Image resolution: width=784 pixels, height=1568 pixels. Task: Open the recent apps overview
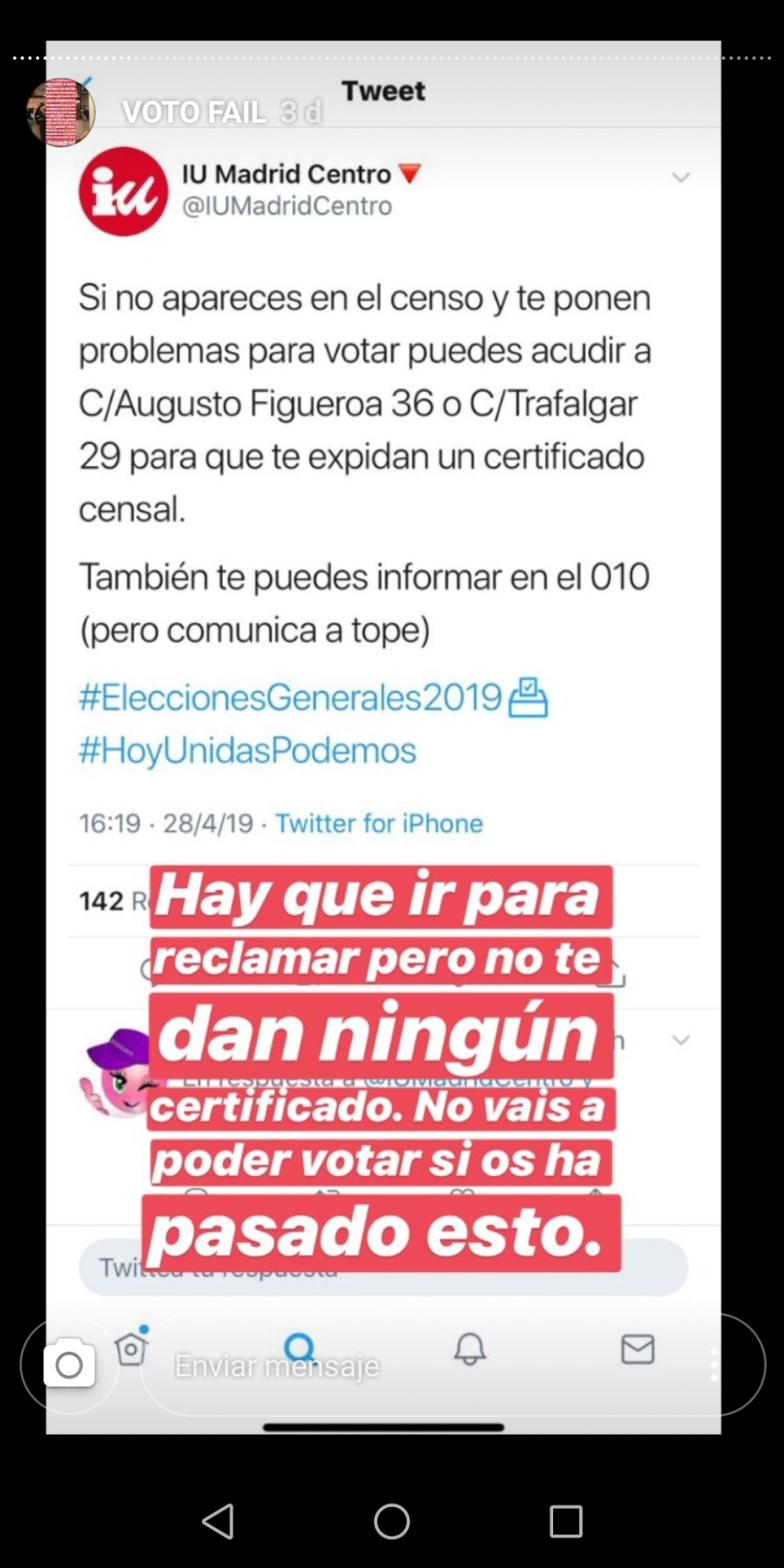(565, 1521)
